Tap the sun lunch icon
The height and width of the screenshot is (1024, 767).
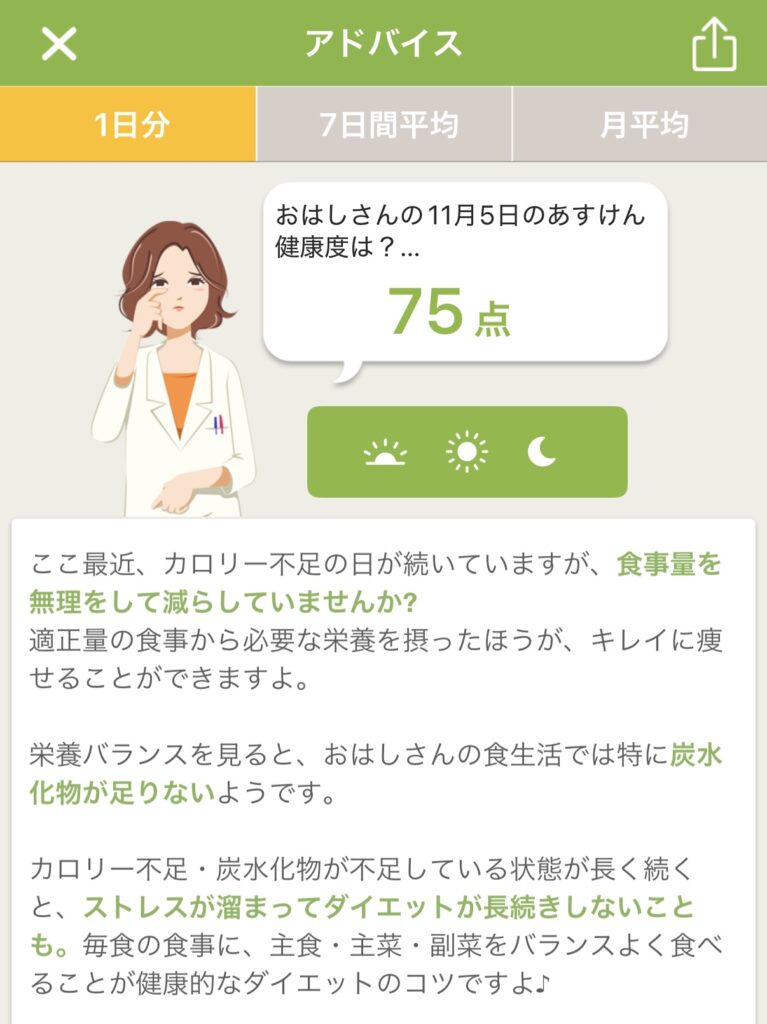coord(467,453)
